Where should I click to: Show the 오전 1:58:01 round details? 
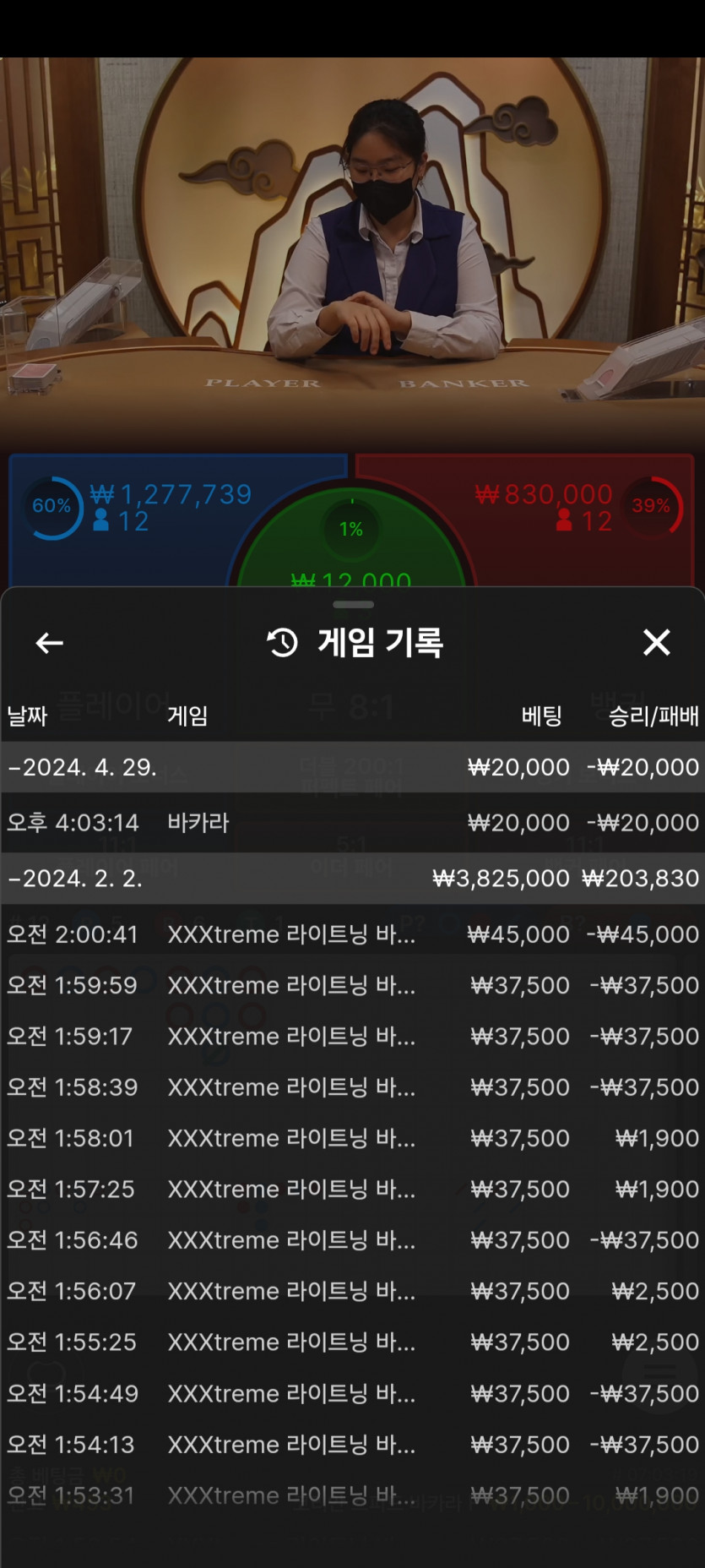[352, 1138]
